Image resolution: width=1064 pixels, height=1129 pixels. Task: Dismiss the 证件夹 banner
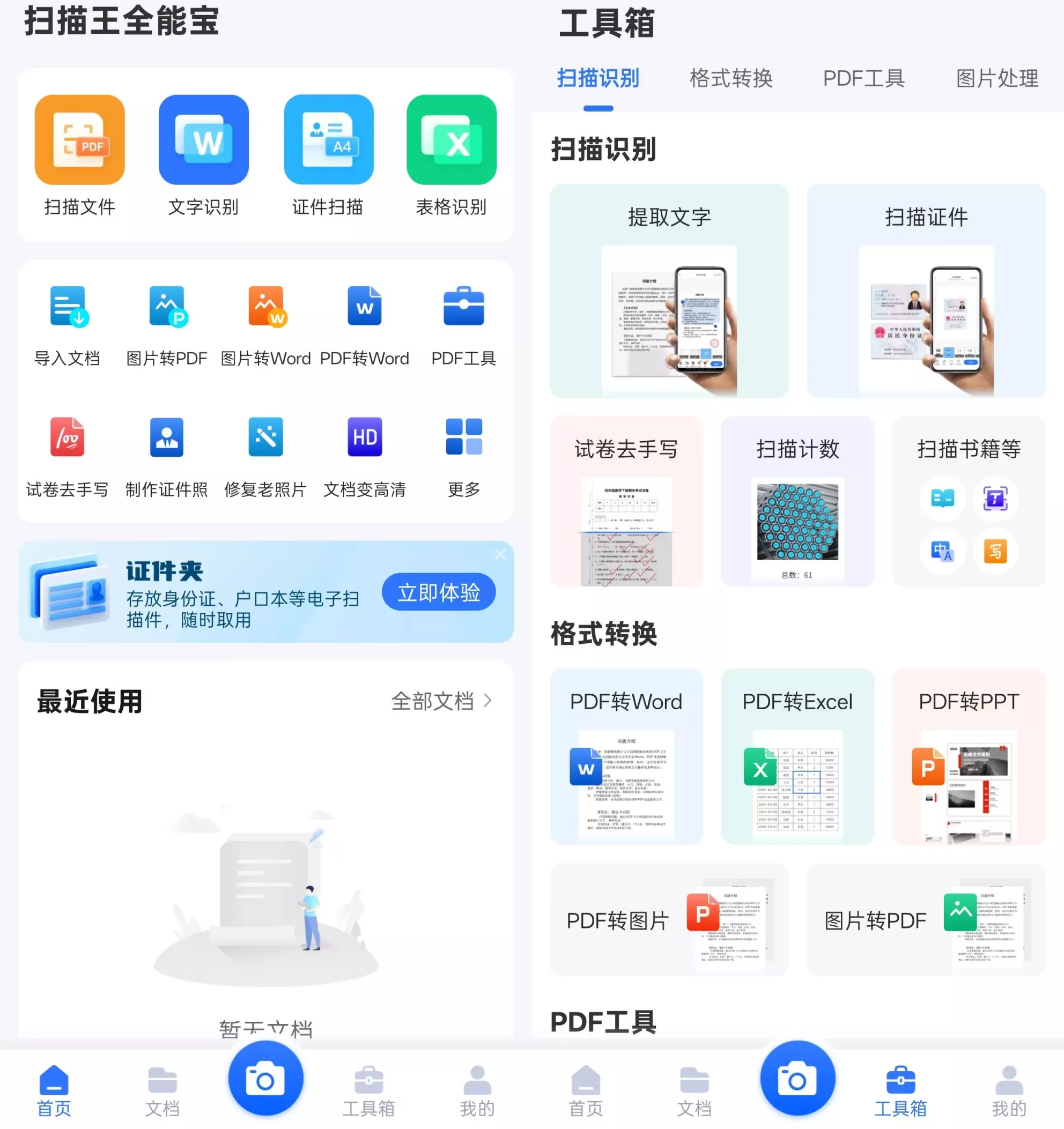500,555
